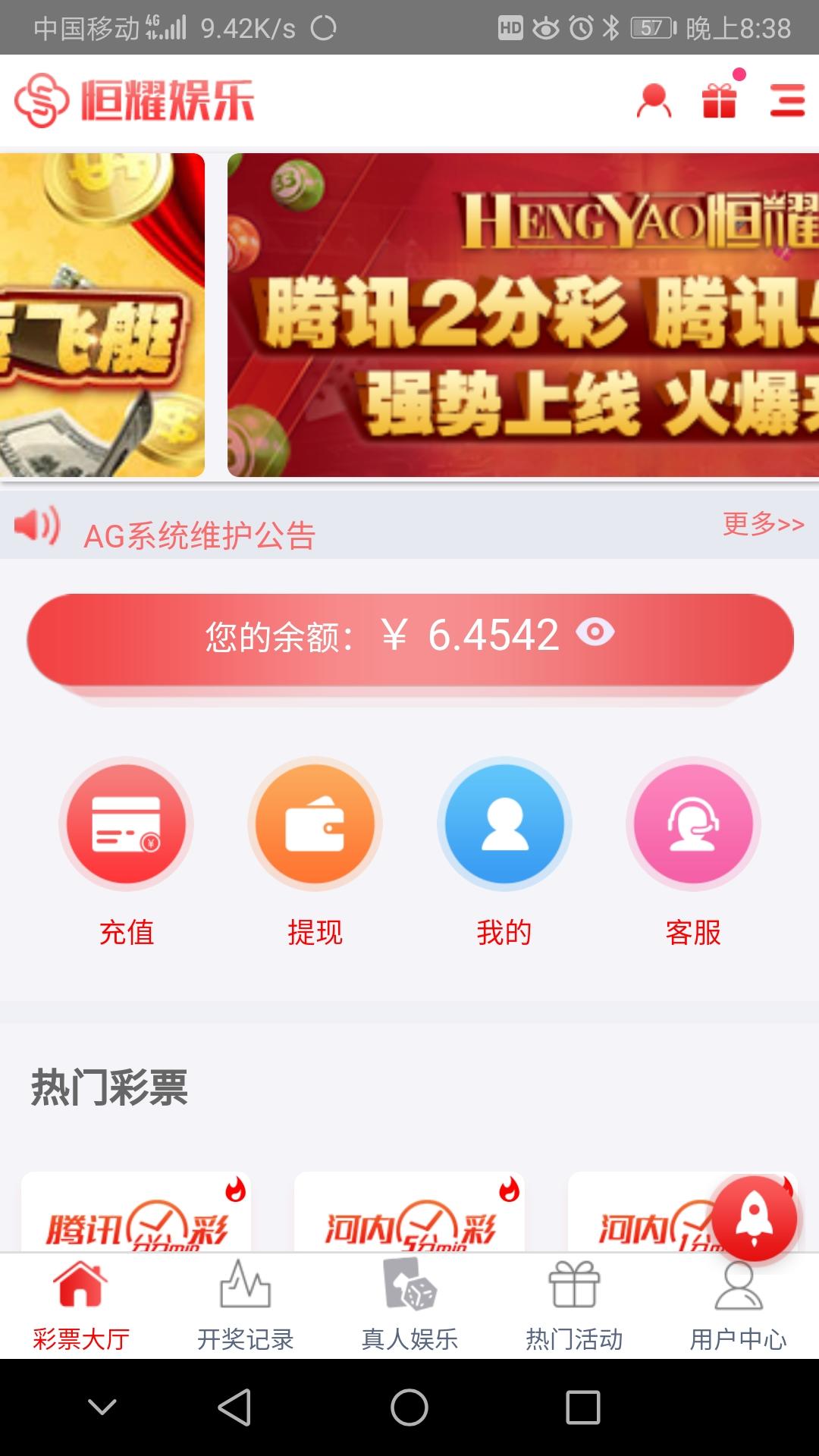Open the hamburger menu
Image resolution: width=819 pixels, height=1456 pixels.
[786, 101]
